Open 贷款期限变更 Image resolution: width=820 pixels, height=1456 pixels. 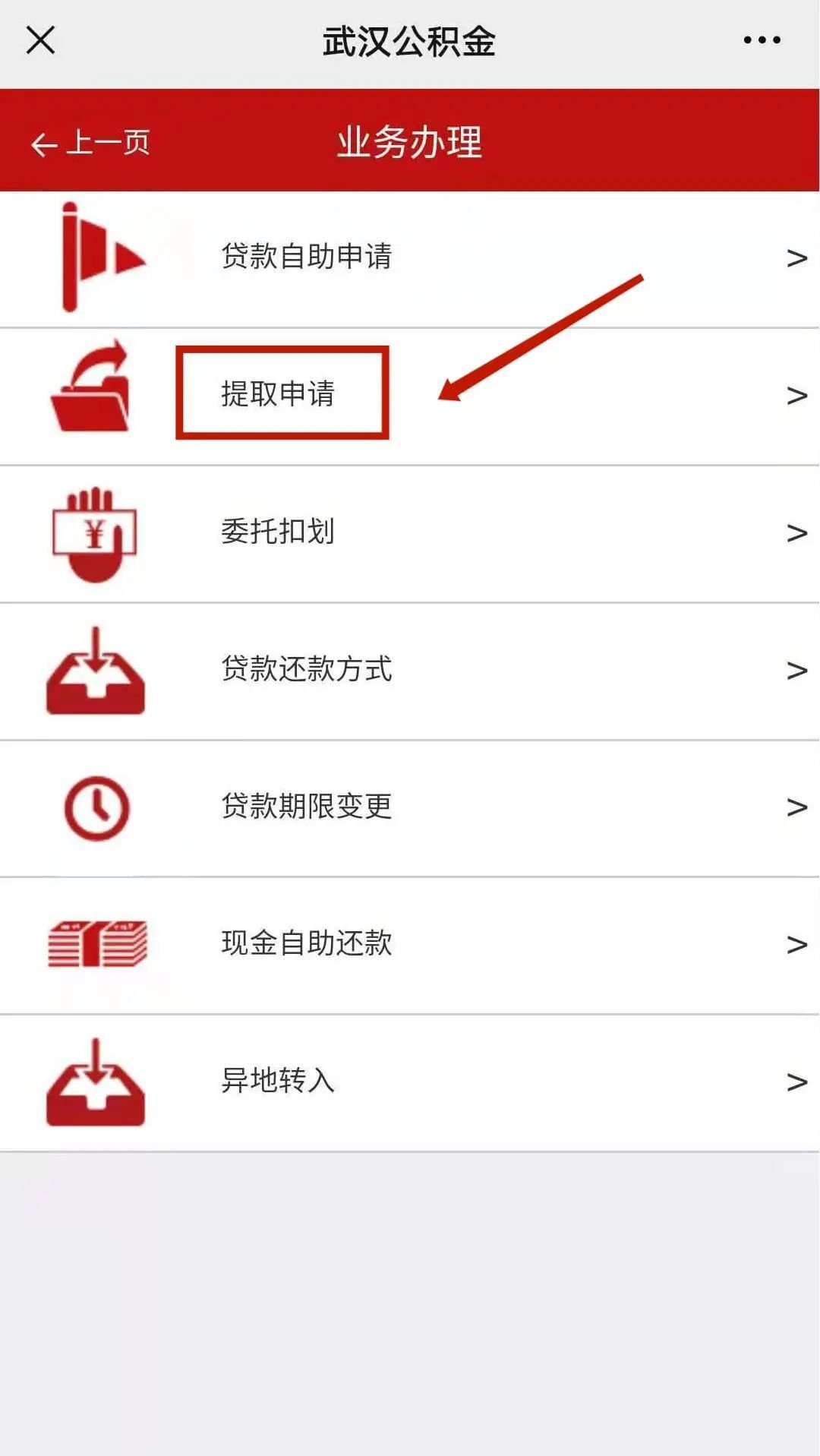pyautogui.click(x=306, y=806)
